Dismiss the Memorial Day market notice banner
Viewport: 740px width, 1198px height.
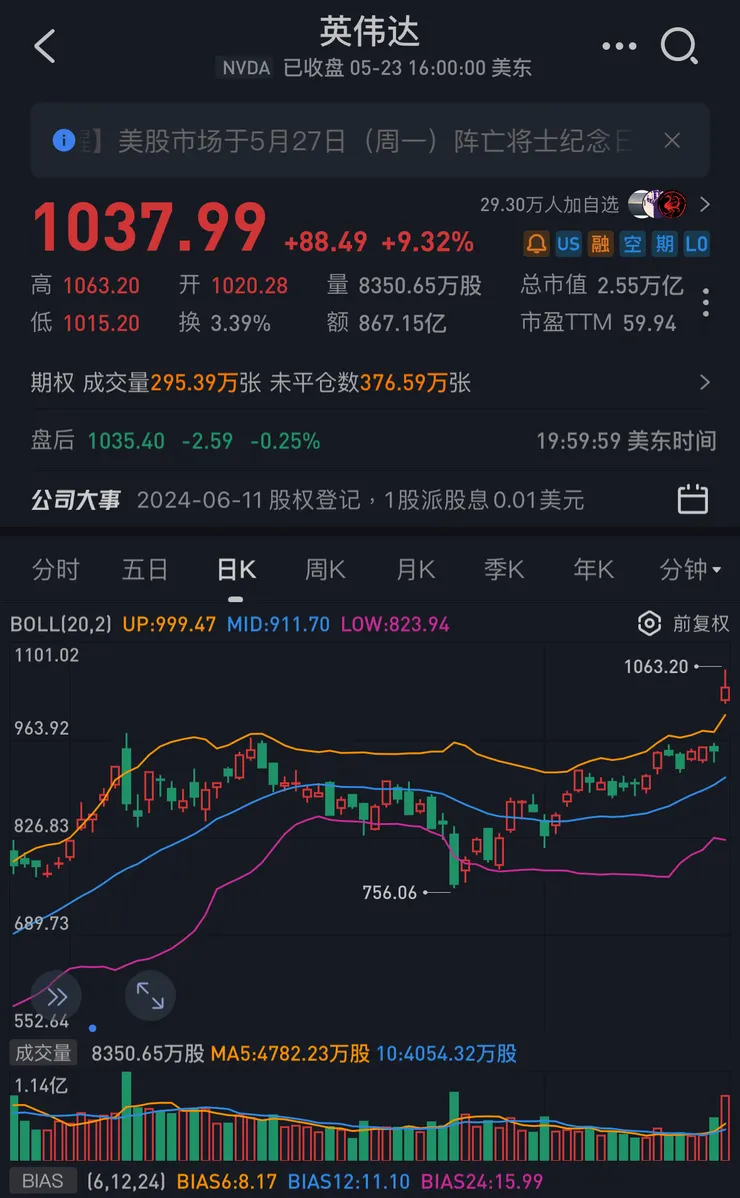point(672,140)
